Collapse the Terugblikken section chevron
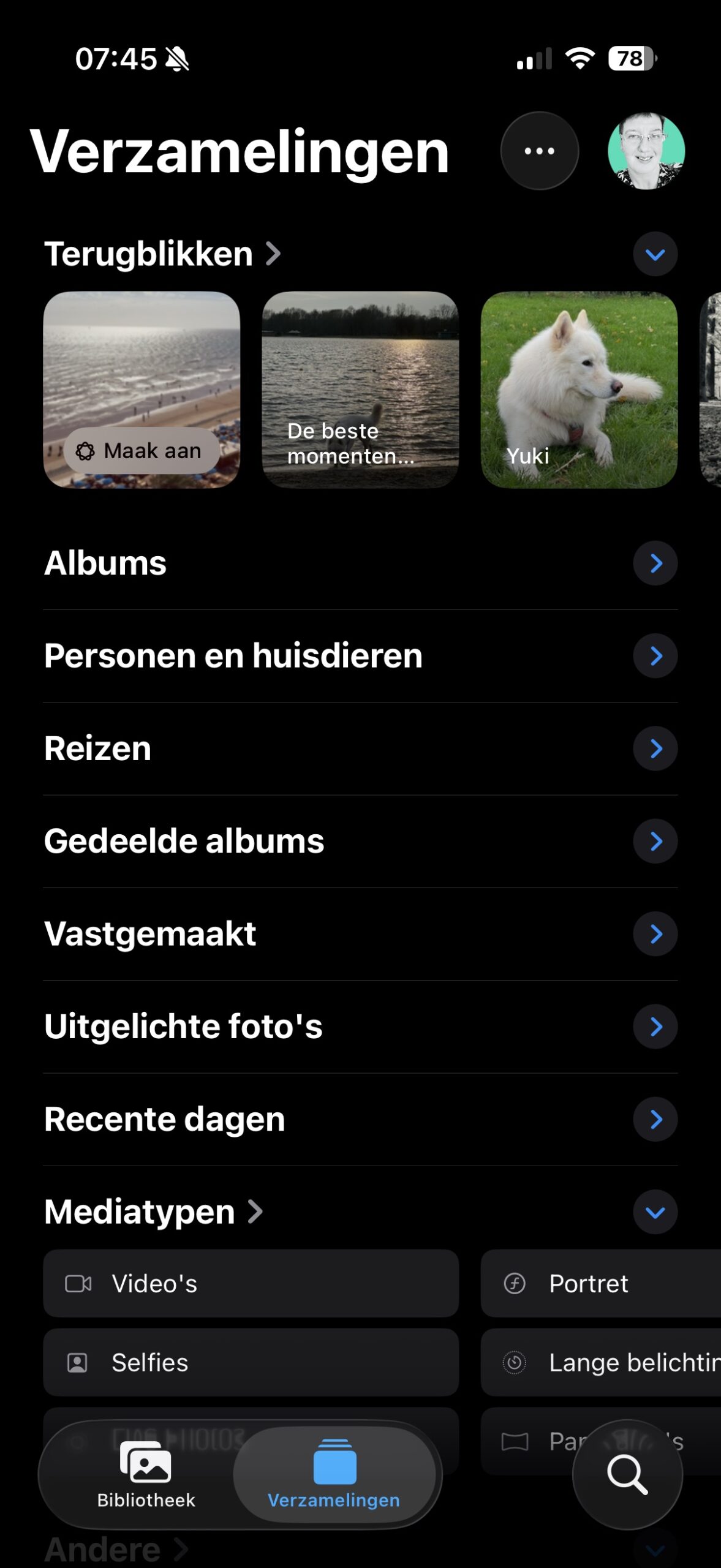The image size is (721, 1568). click(655, 254)
